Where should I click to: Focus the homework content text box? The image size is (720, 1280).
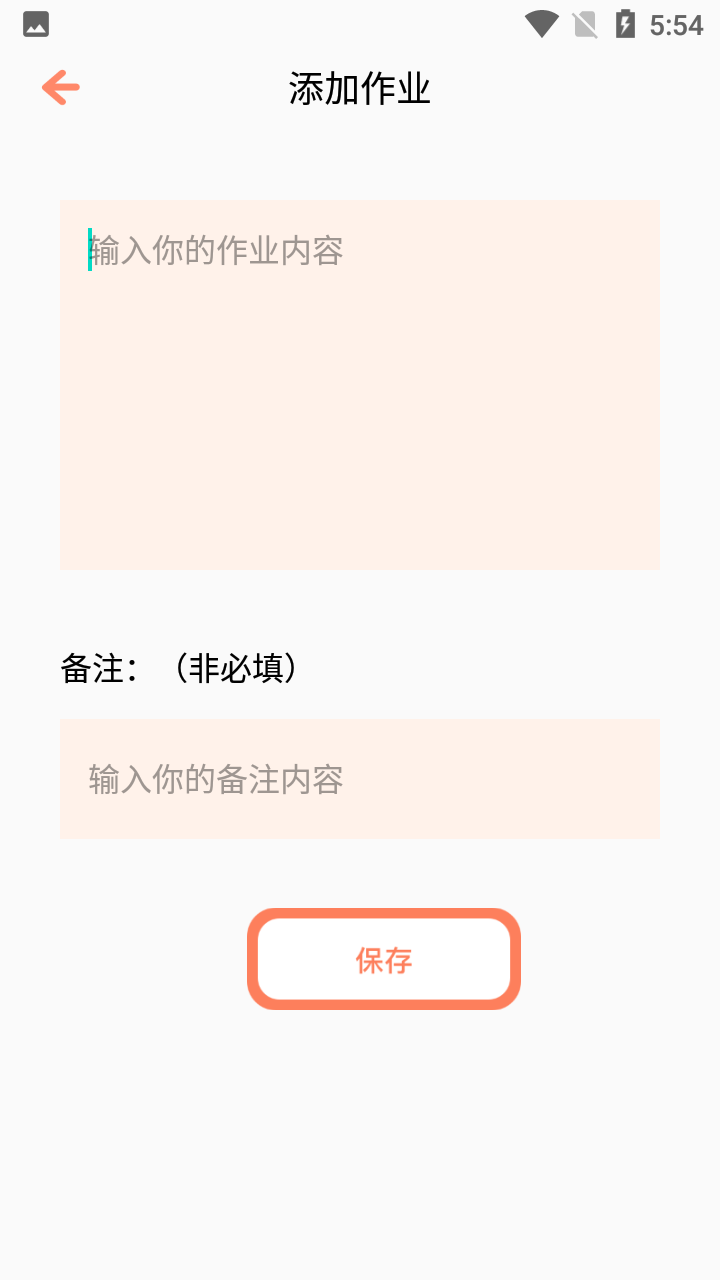[360, 384]
